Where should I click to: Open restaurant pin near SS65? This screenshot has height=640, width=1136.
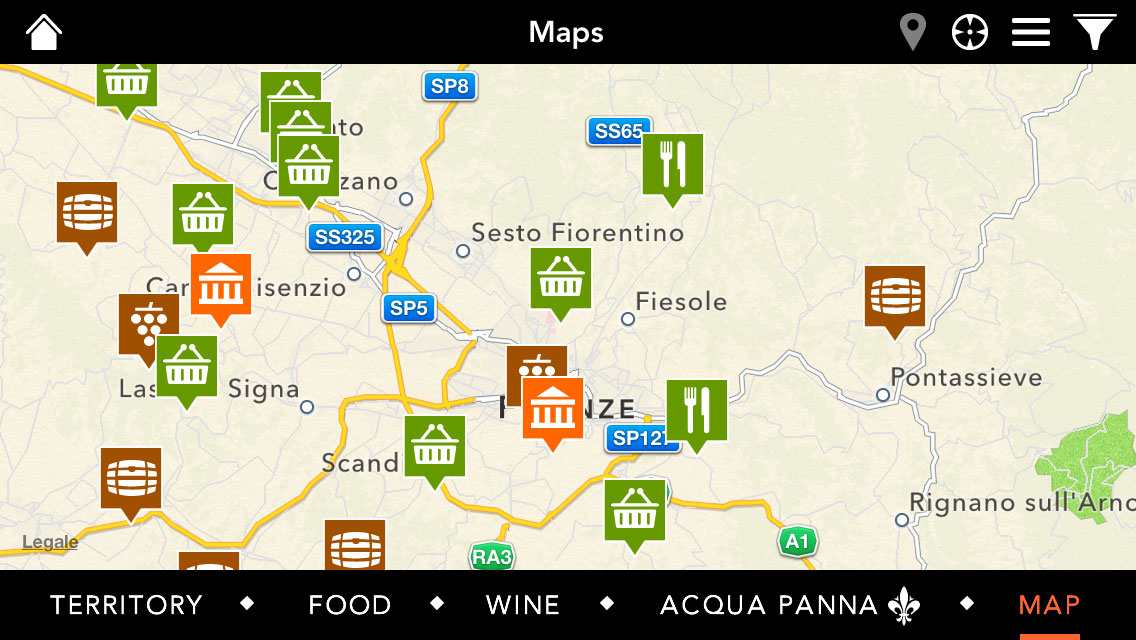tap(672, 165)
